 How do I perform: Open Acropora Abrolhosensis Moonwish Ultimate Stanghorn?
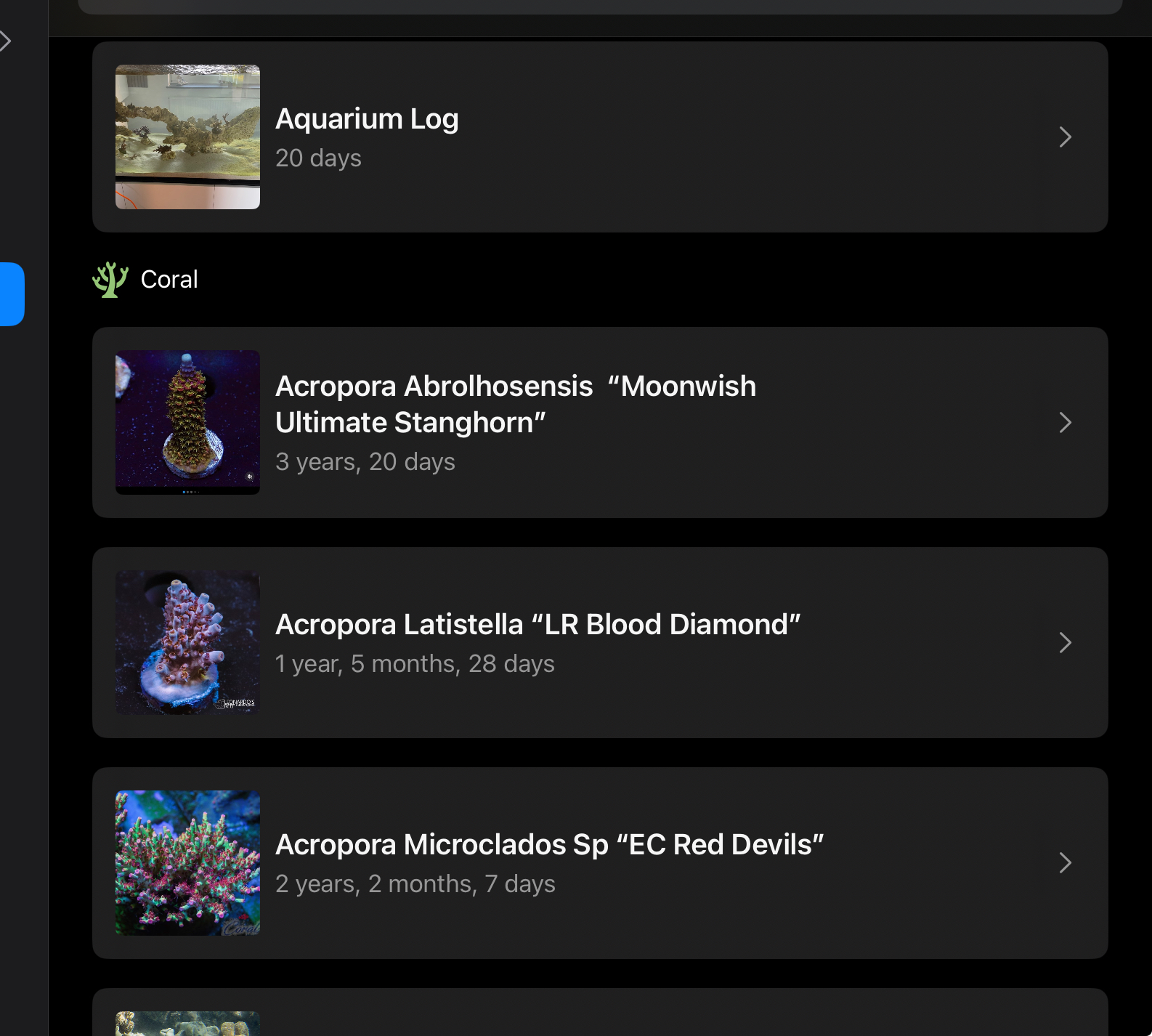pos(599,422)
